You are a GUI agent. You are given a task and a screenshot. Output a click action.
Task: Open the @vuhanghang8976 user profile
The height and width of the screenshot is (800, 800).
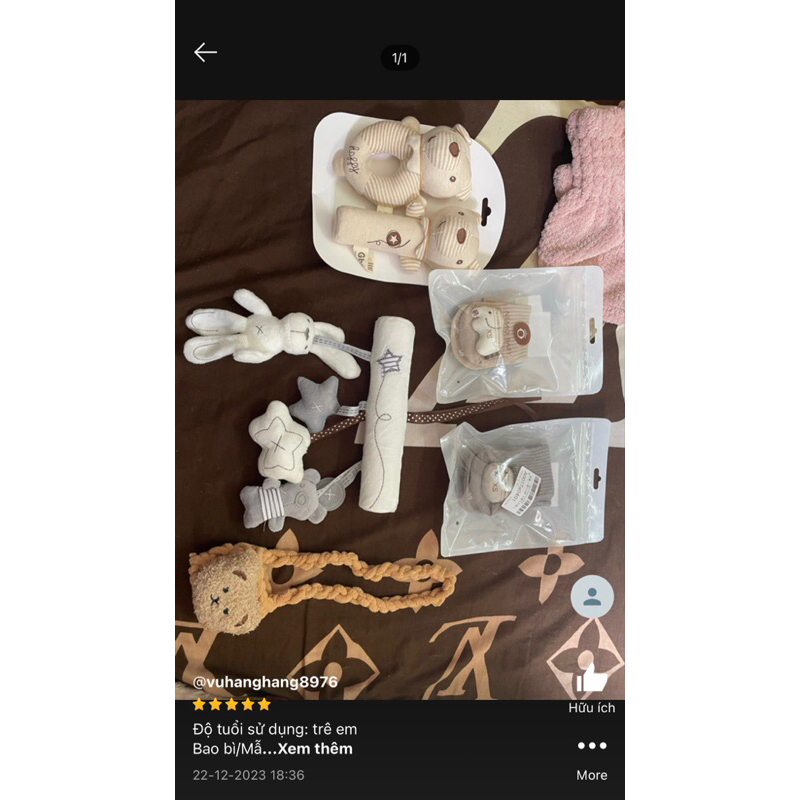pos(265,682)
